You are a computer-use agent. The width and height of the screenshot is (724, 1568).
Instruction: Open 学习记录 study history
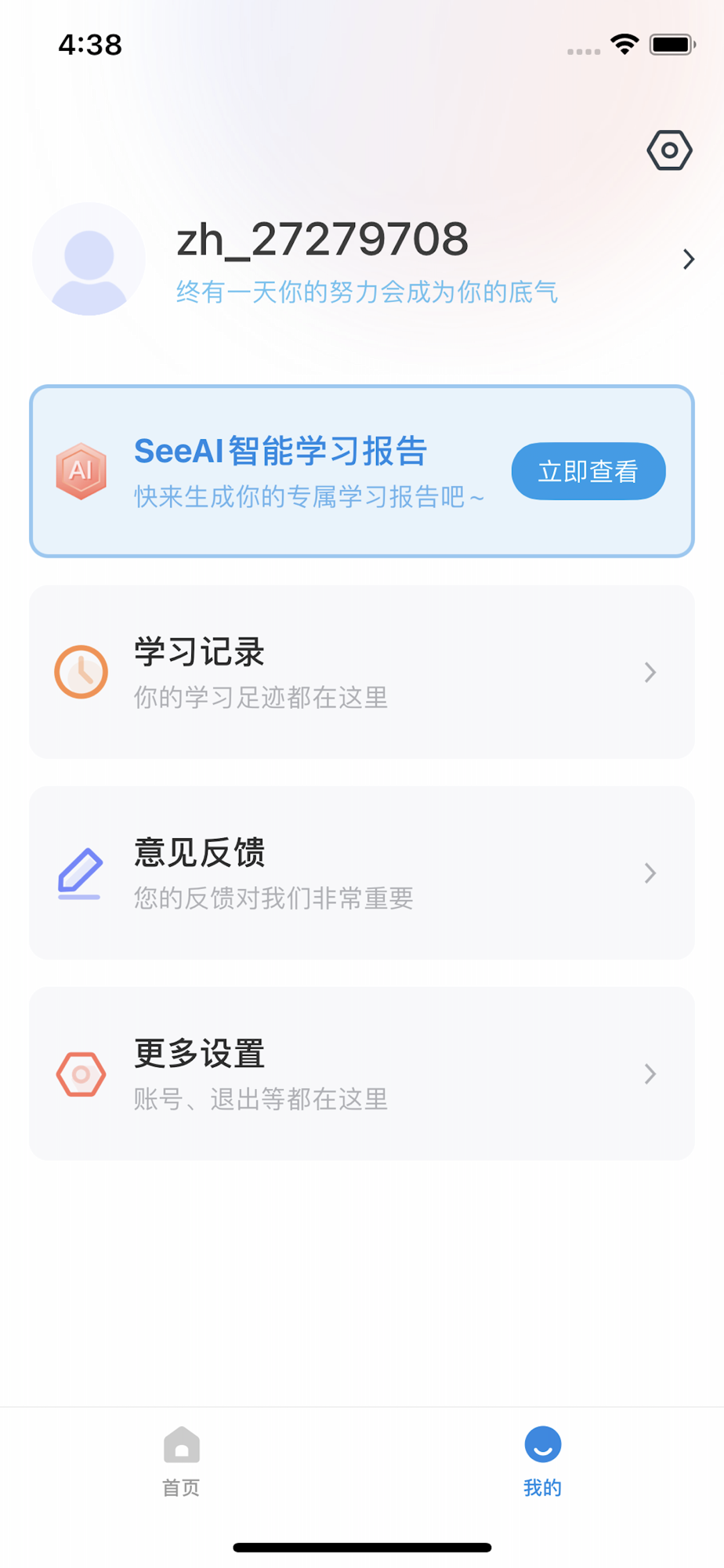(362, 672)
